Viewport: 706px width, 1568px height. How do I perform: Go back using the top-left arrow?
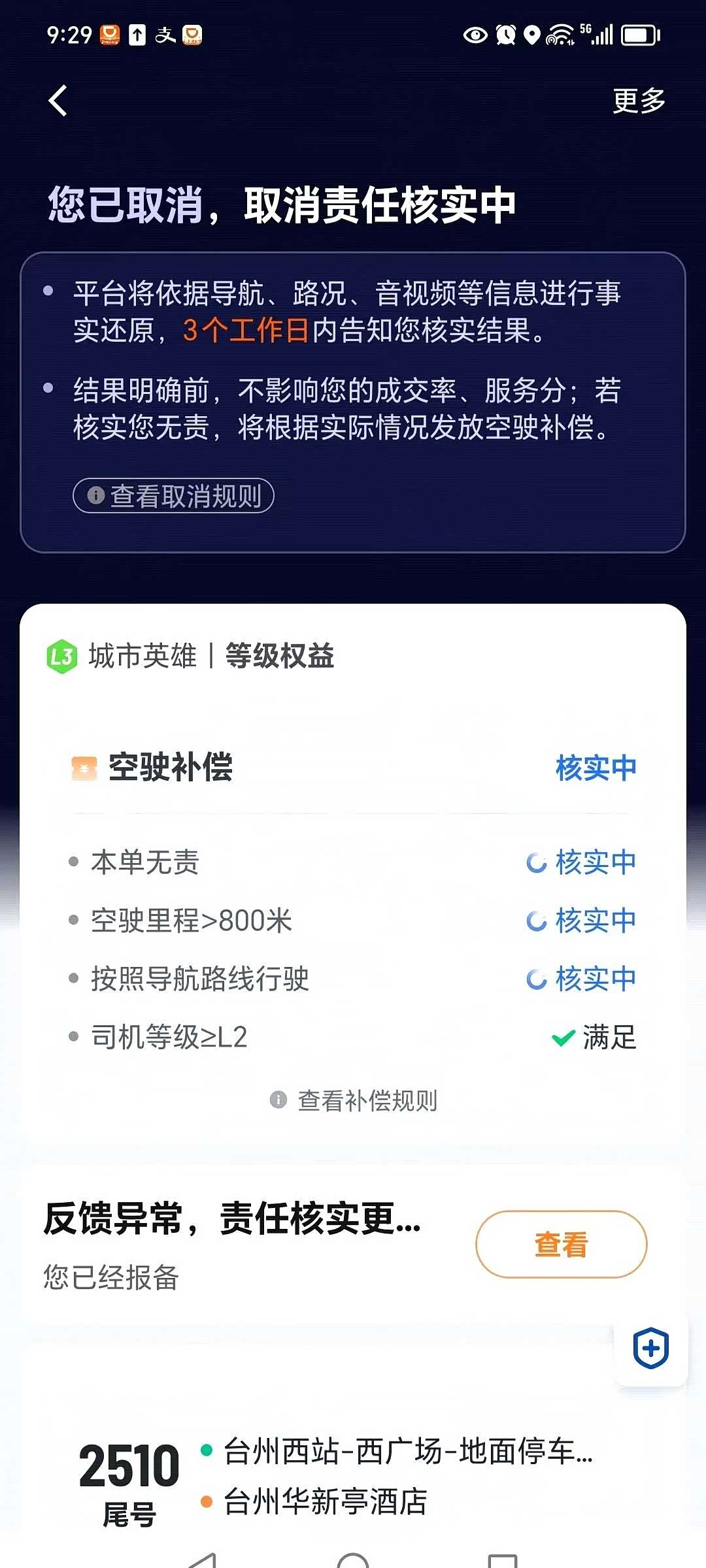[x=58, y=101]
